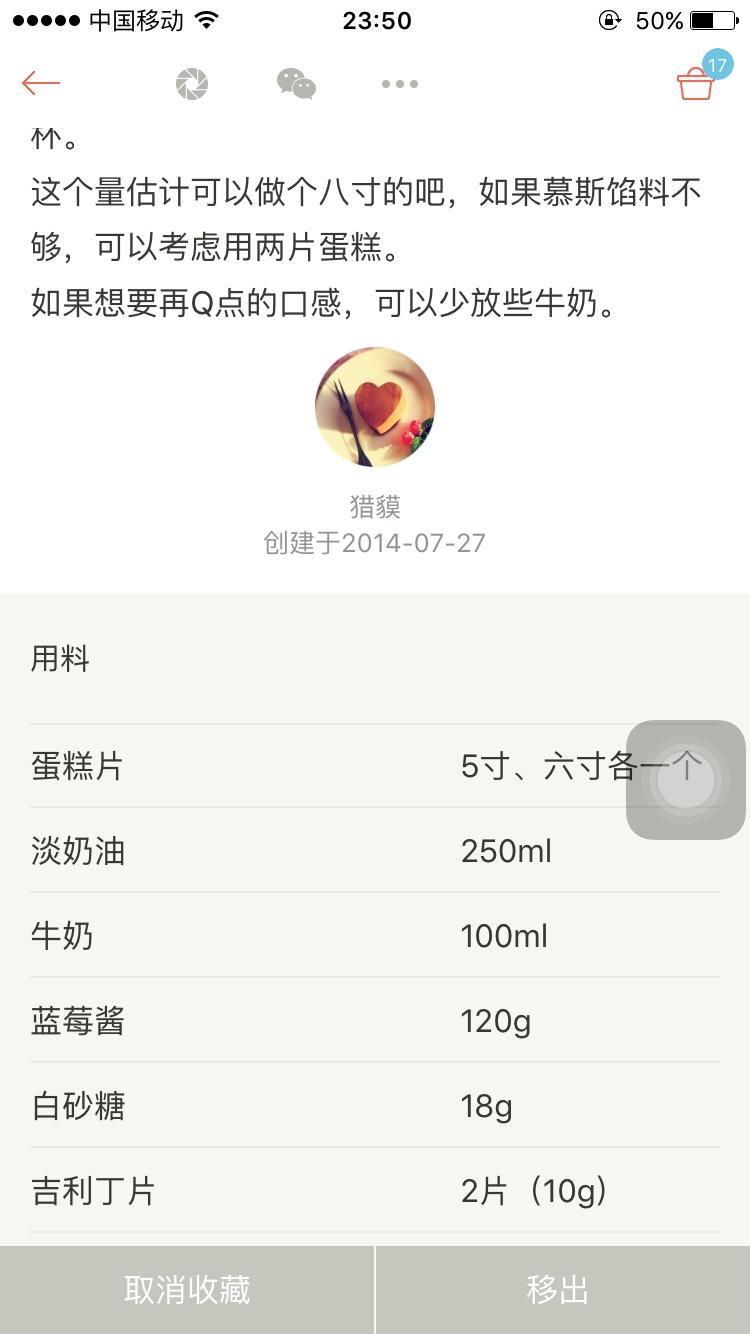
Task: Tap the back arrow to return
Action: (38, 84)
